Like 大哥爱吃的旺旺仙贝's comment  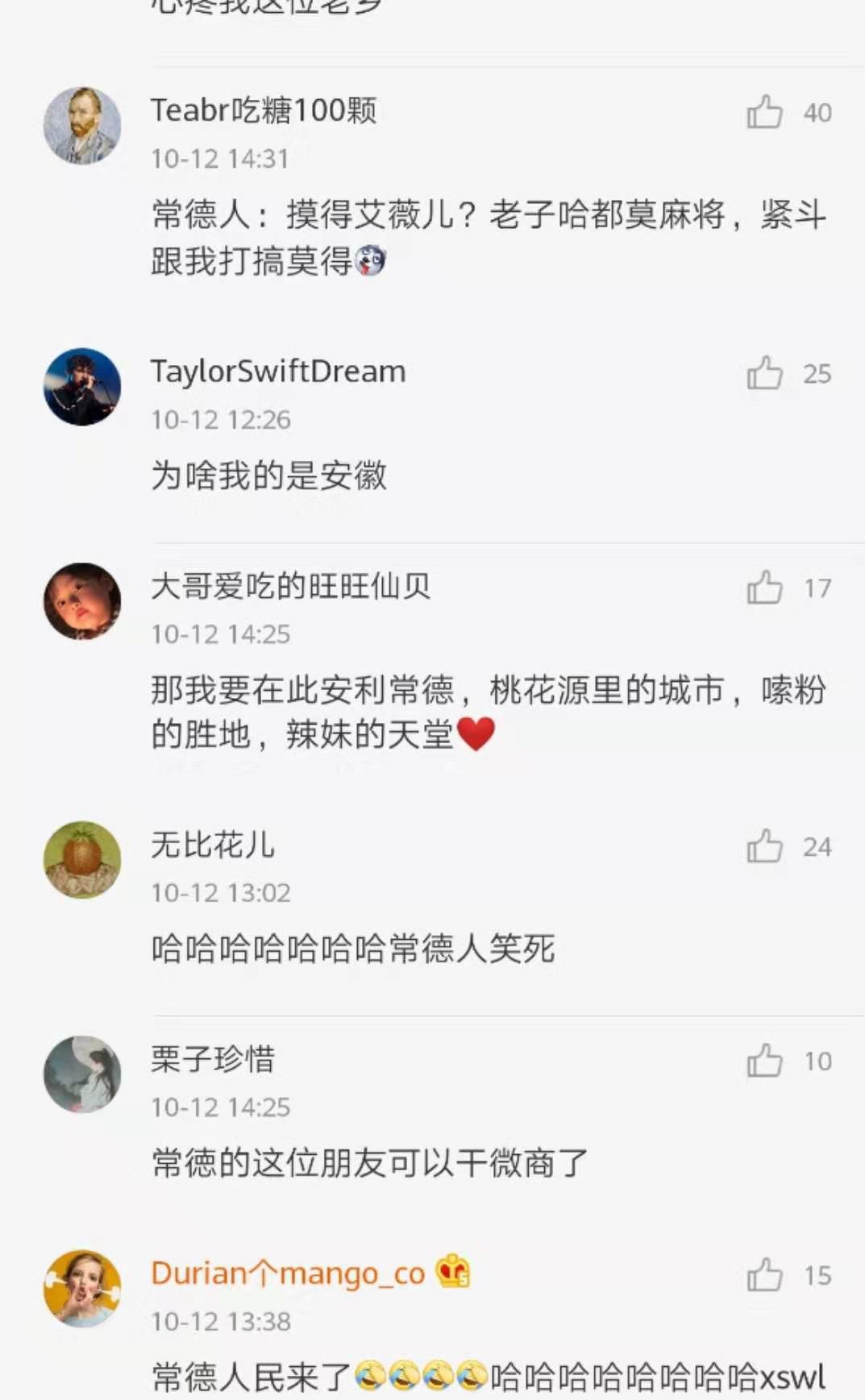point(764,588)
